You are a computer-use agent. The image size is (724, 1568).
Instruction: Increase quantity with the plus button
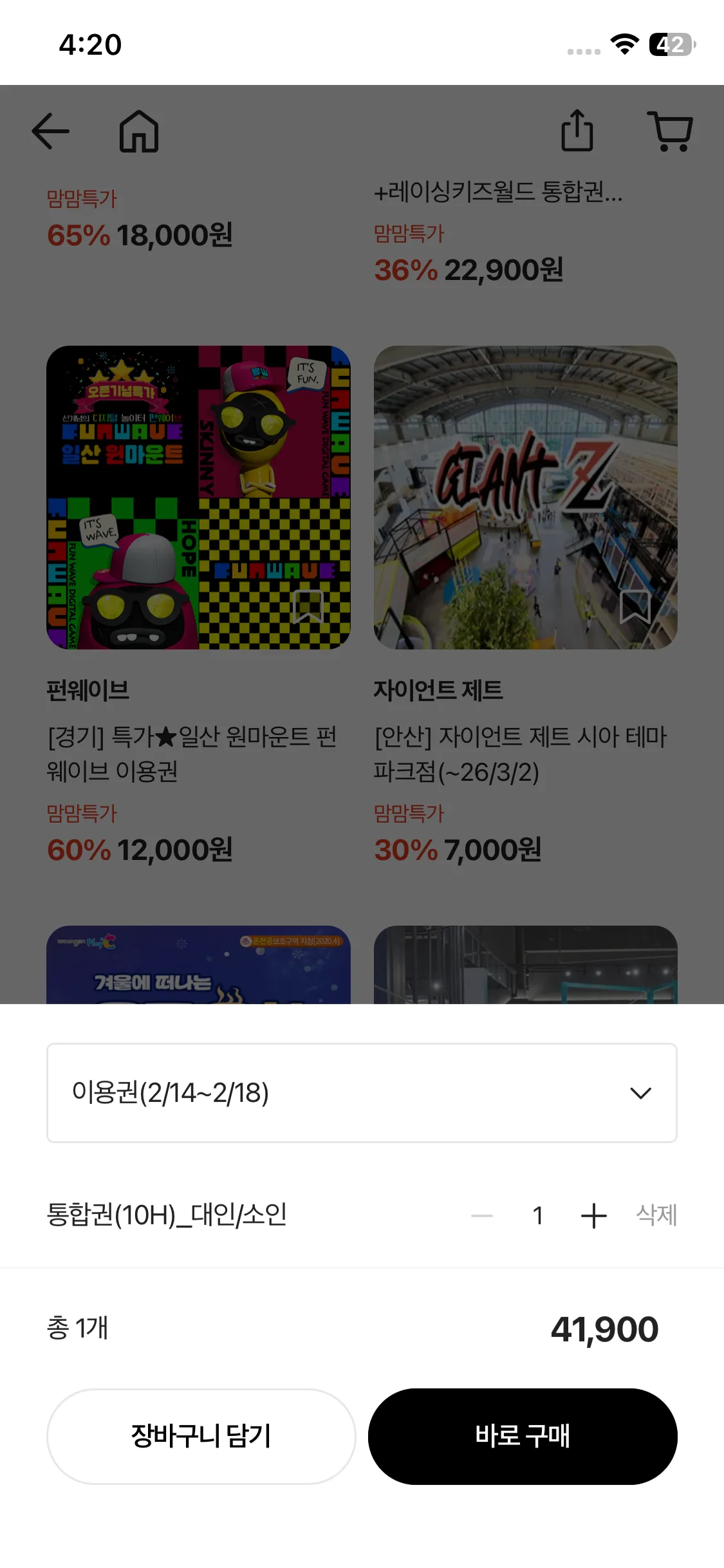[593, 1216]
